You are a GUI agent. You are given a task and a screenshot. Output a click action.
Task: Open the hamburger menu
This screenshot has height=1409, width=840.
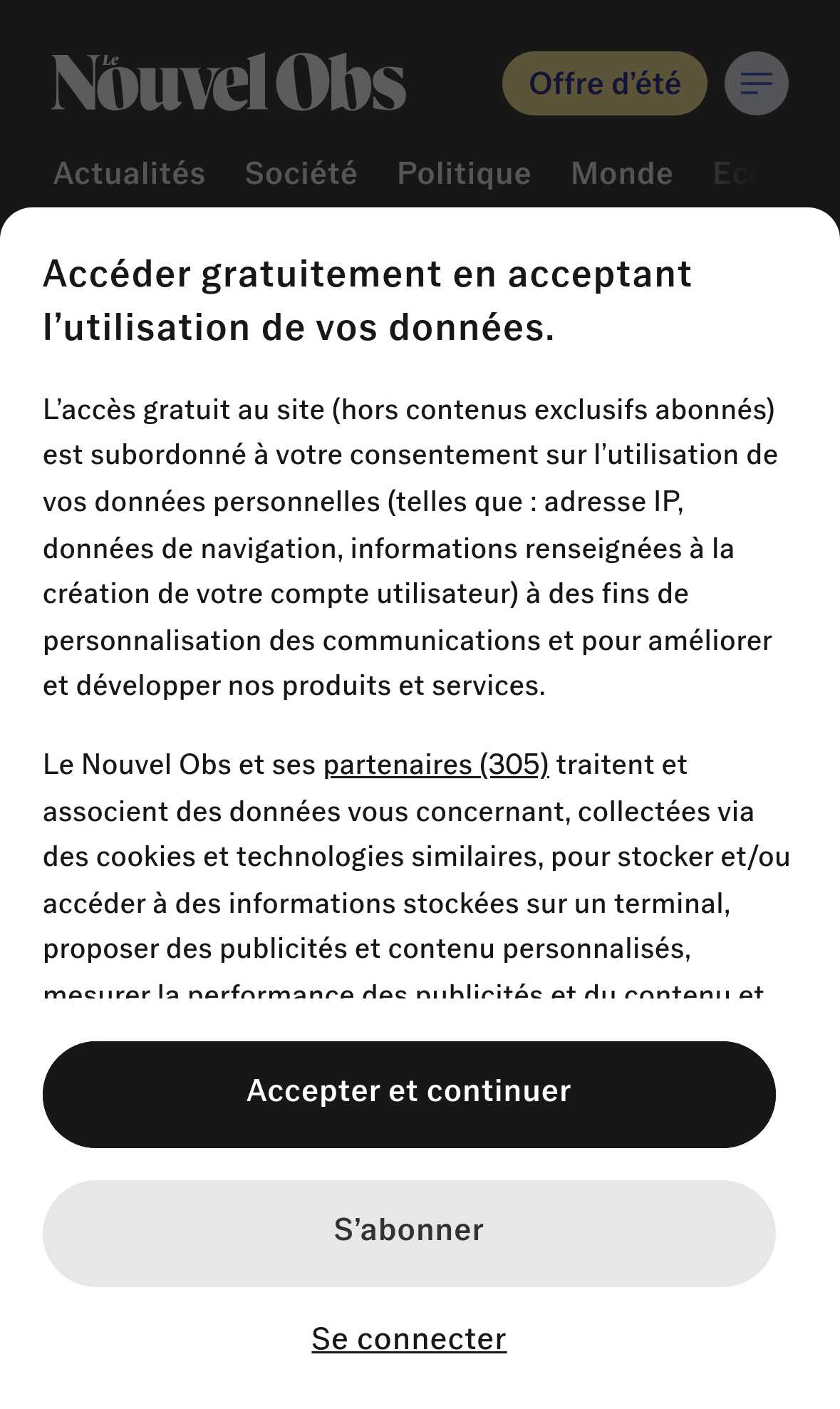757,83
